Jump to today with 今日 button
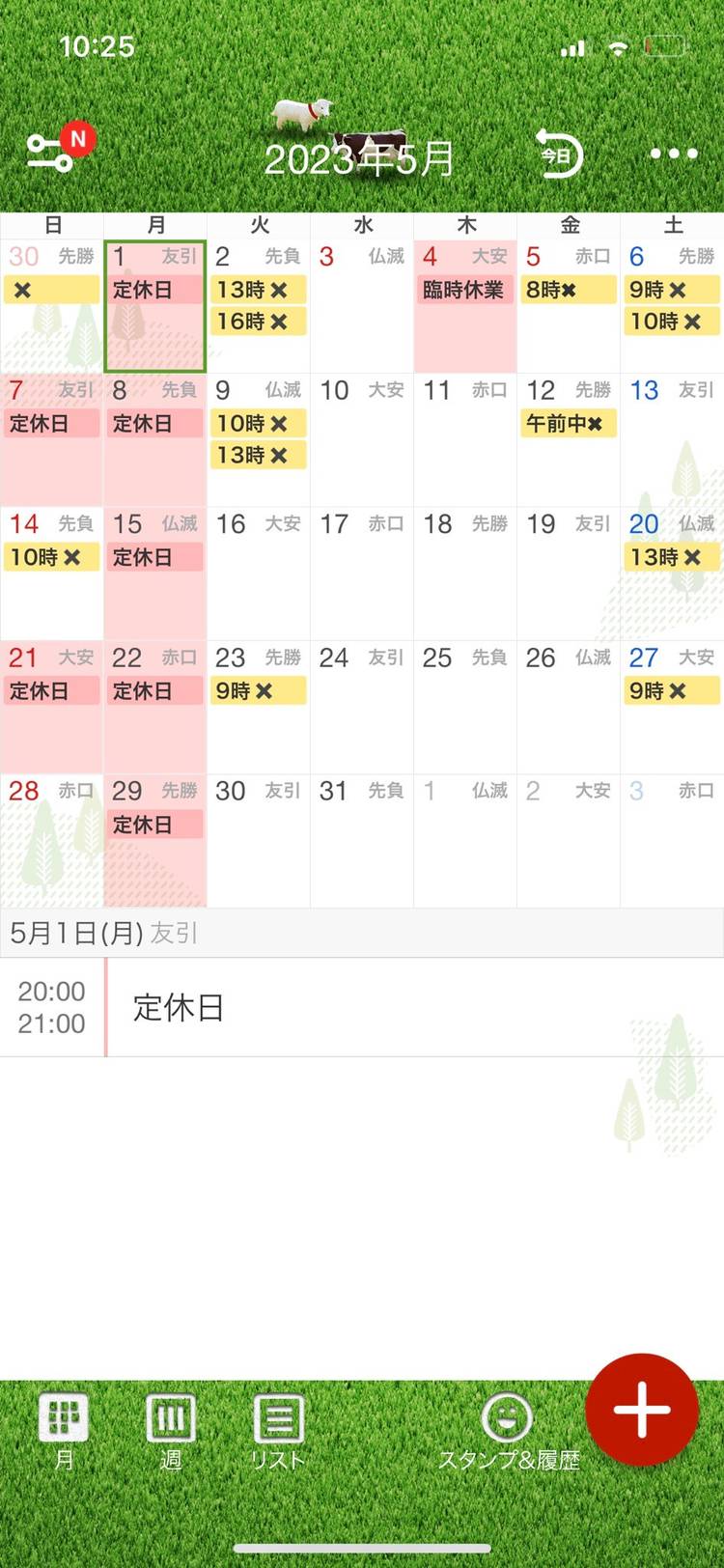 560,154
